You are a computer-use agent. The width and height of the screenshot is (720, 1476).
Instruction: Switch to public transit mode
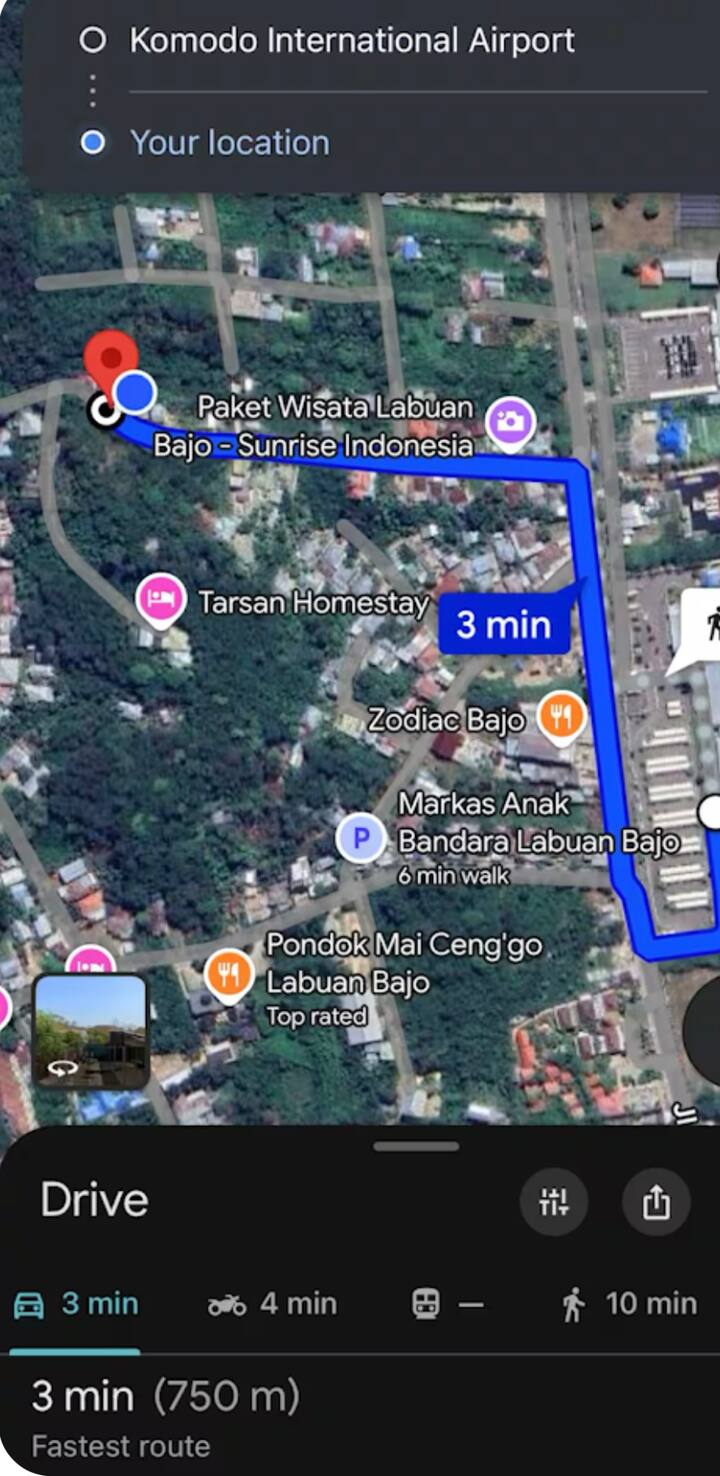[x=447, y=1304]
